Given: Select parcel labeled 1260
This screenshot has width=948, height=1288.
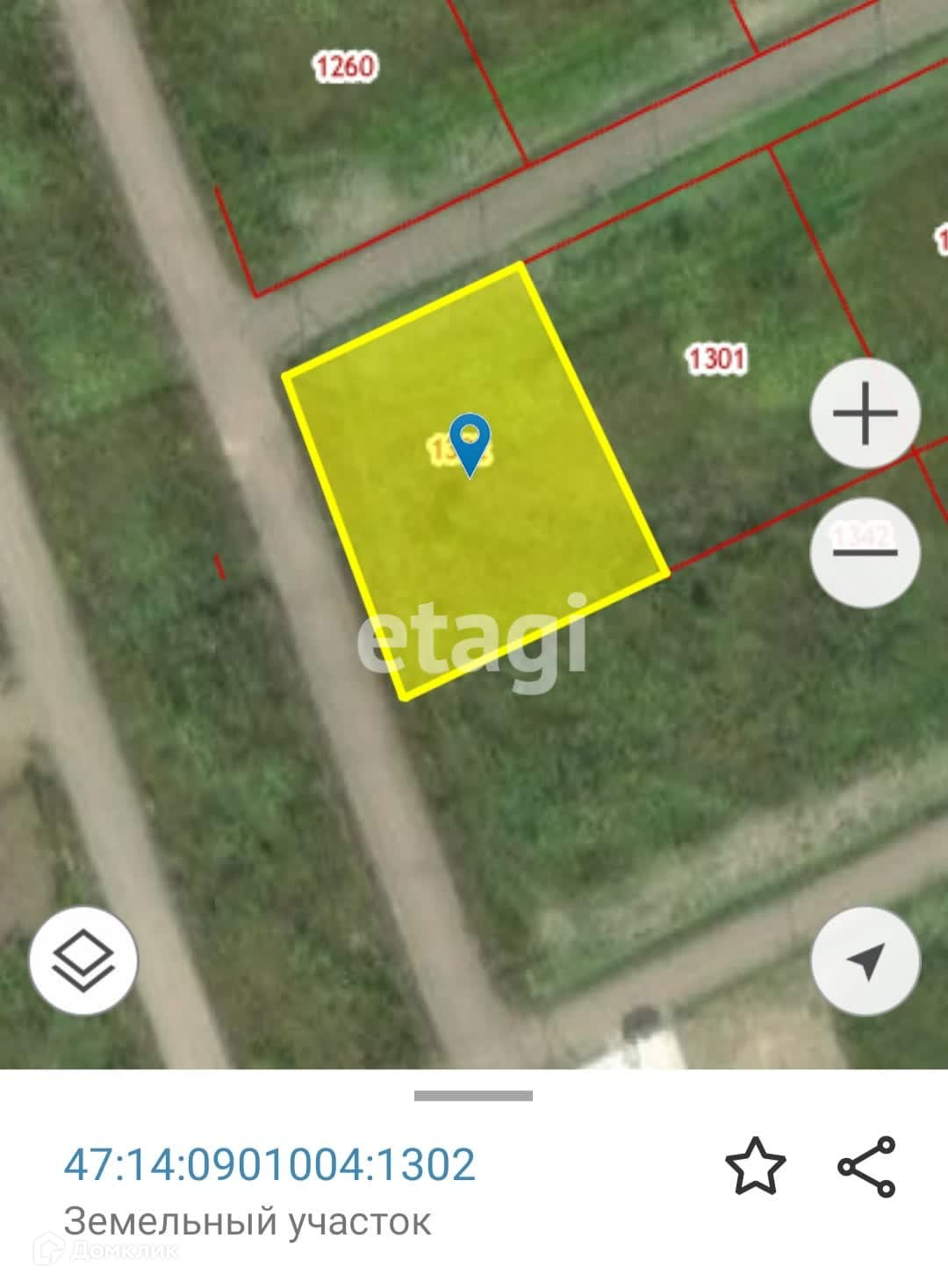Looking at the screenshot, I should [345, 67].
